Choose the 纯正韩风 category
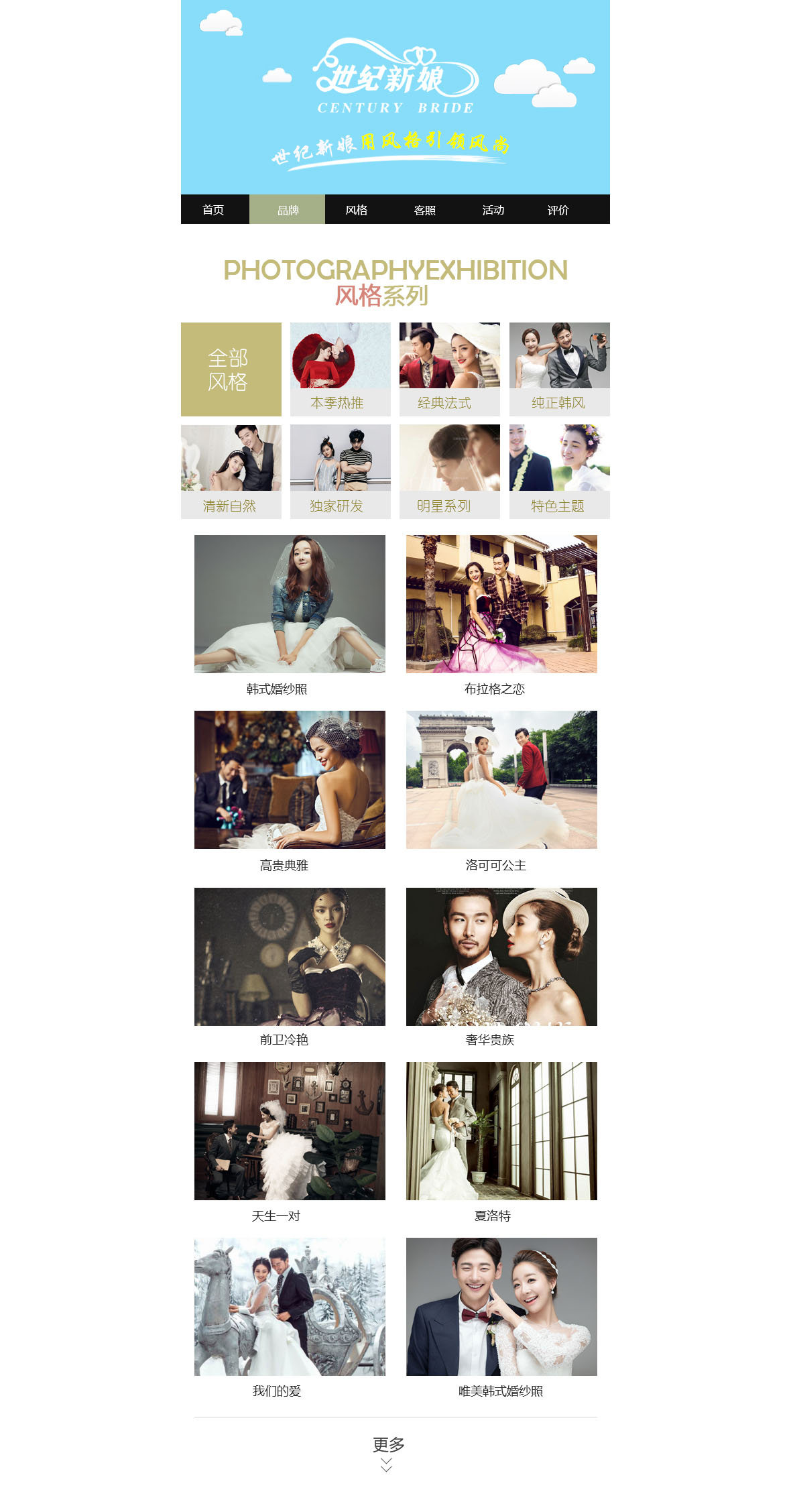791x1512 pixels. coord(559,369)
